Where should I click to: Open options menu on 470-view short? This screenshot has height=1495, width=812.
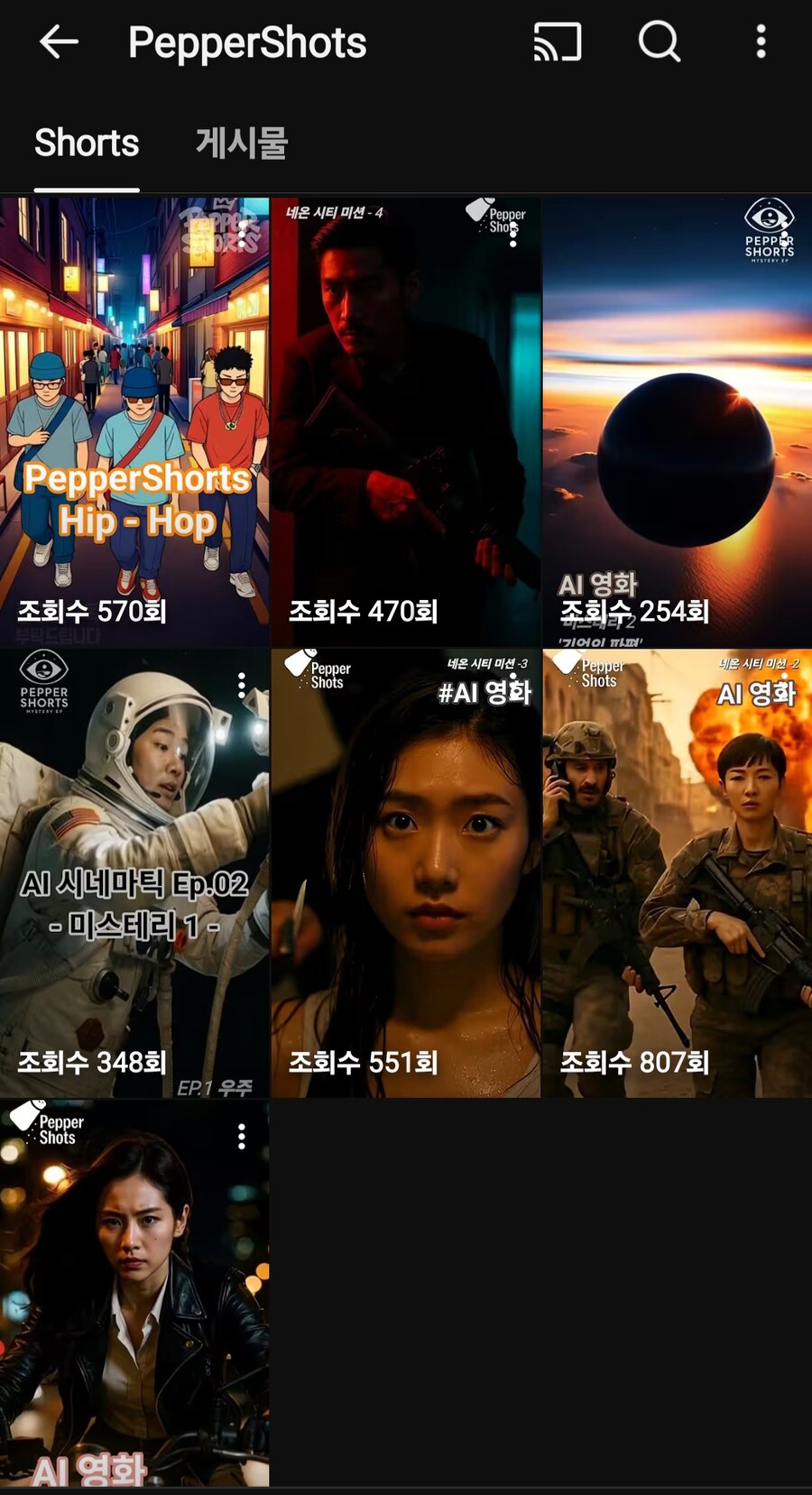click(512, 235)
